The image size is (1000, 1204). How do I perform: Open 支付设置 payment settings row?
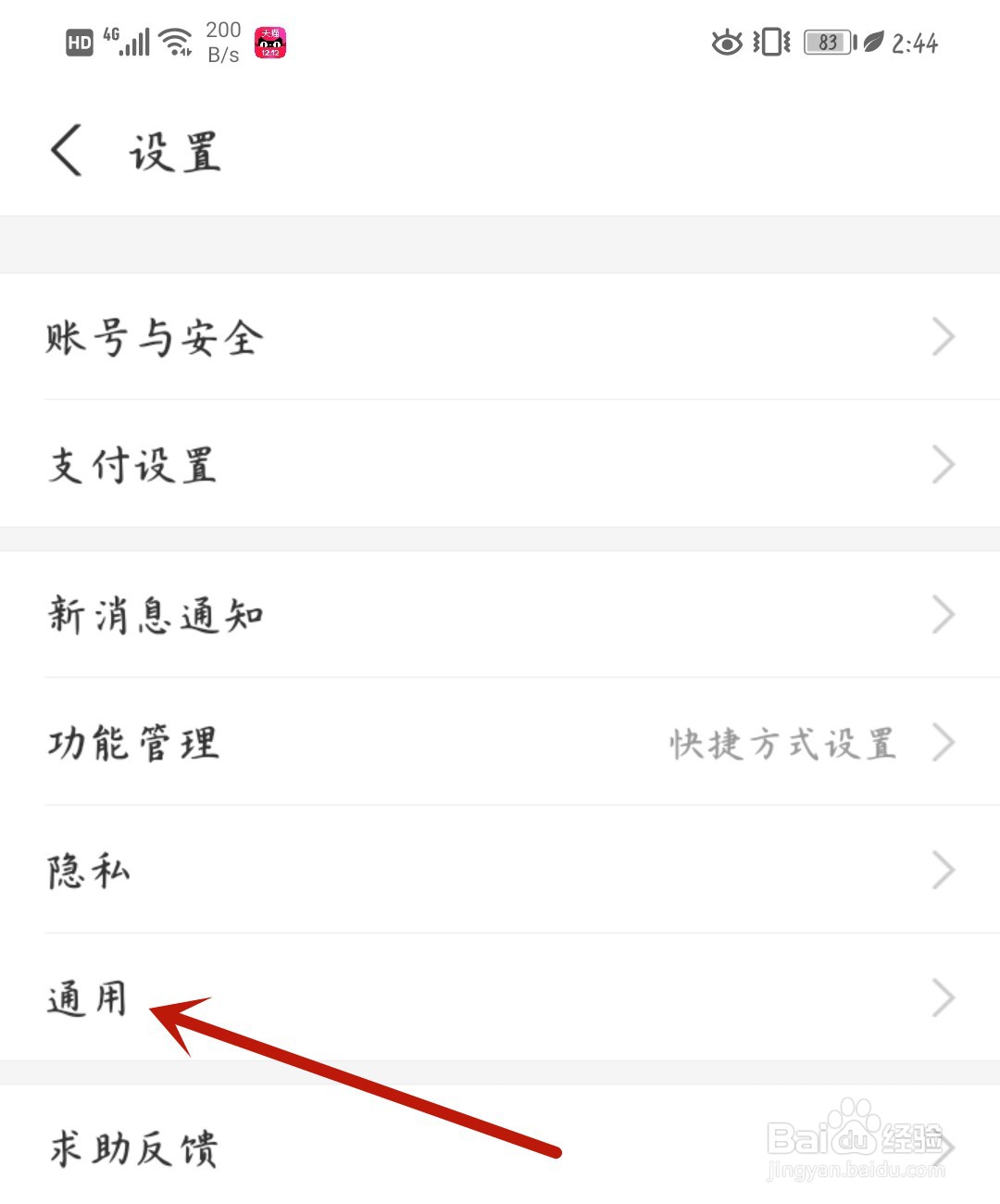pos(131,464)
